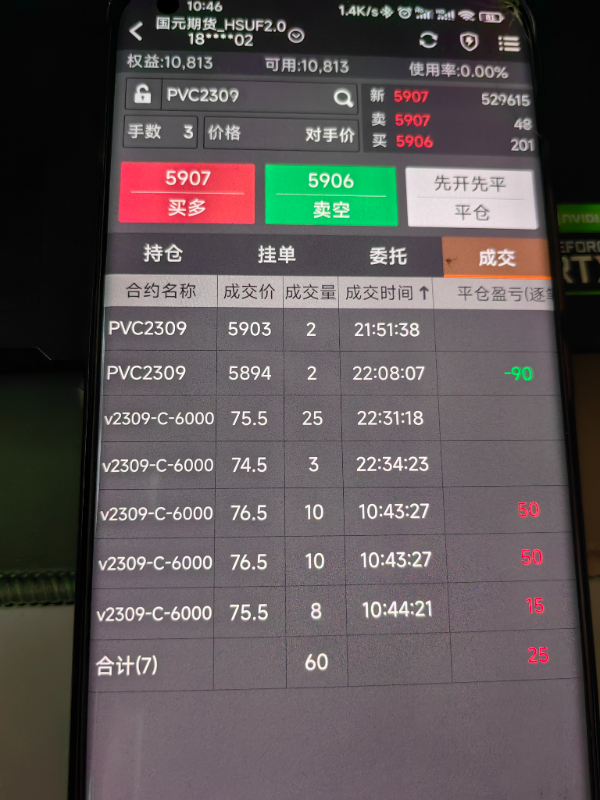
Task: Expand the account dropdown arrow
Action: tap(296, 36)
